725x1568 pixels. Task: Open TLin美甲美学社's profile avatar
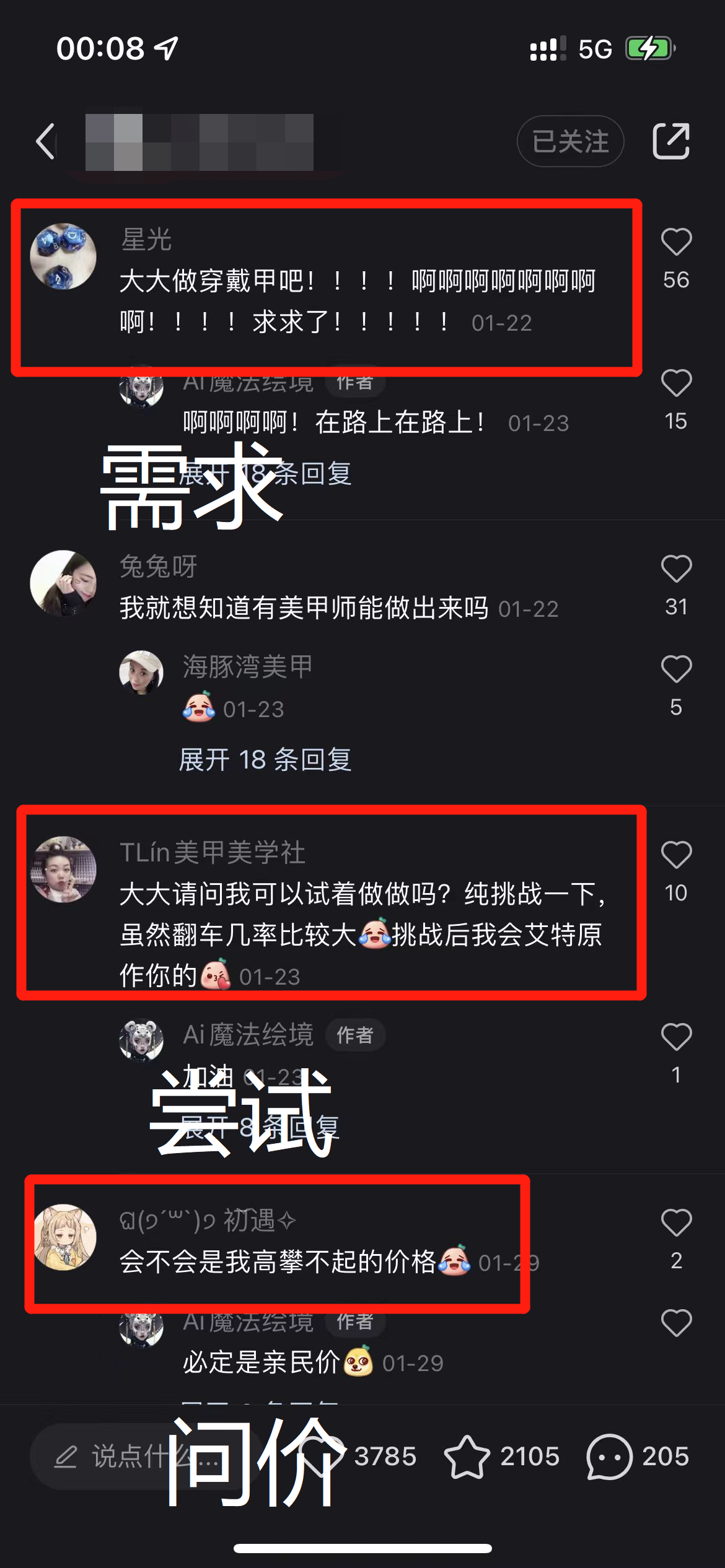coord(63,869)
